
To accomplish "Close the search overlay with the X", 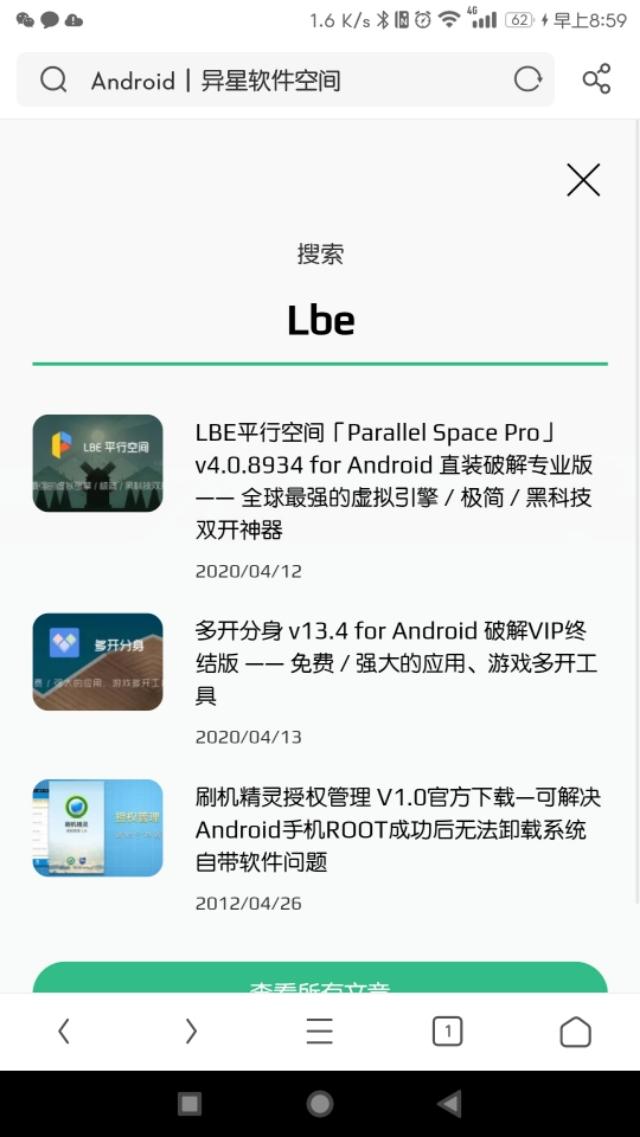I will 583,180.
